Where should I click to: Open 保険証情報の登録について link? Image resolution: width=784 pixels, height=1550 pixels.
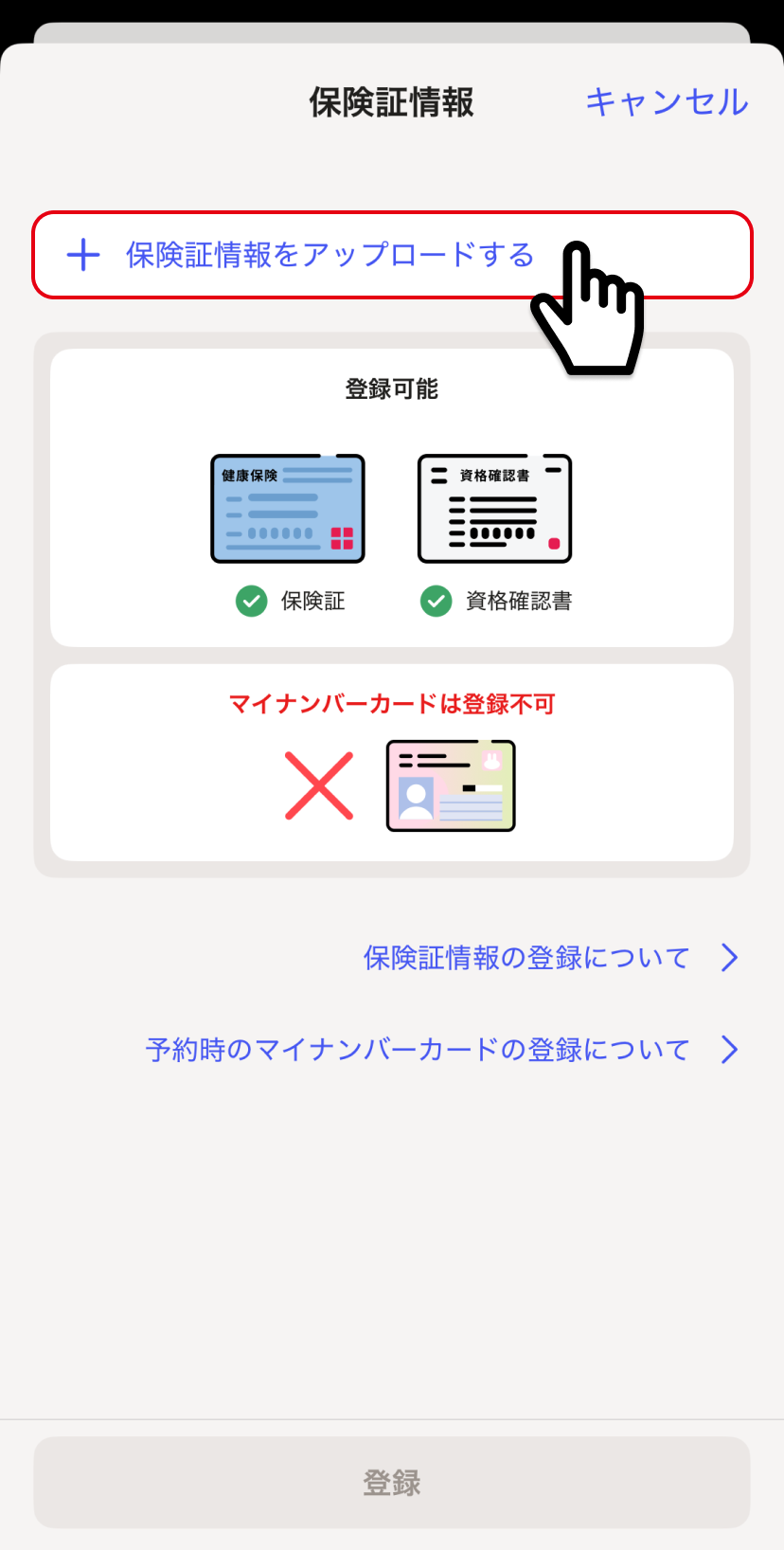(549, 958)
